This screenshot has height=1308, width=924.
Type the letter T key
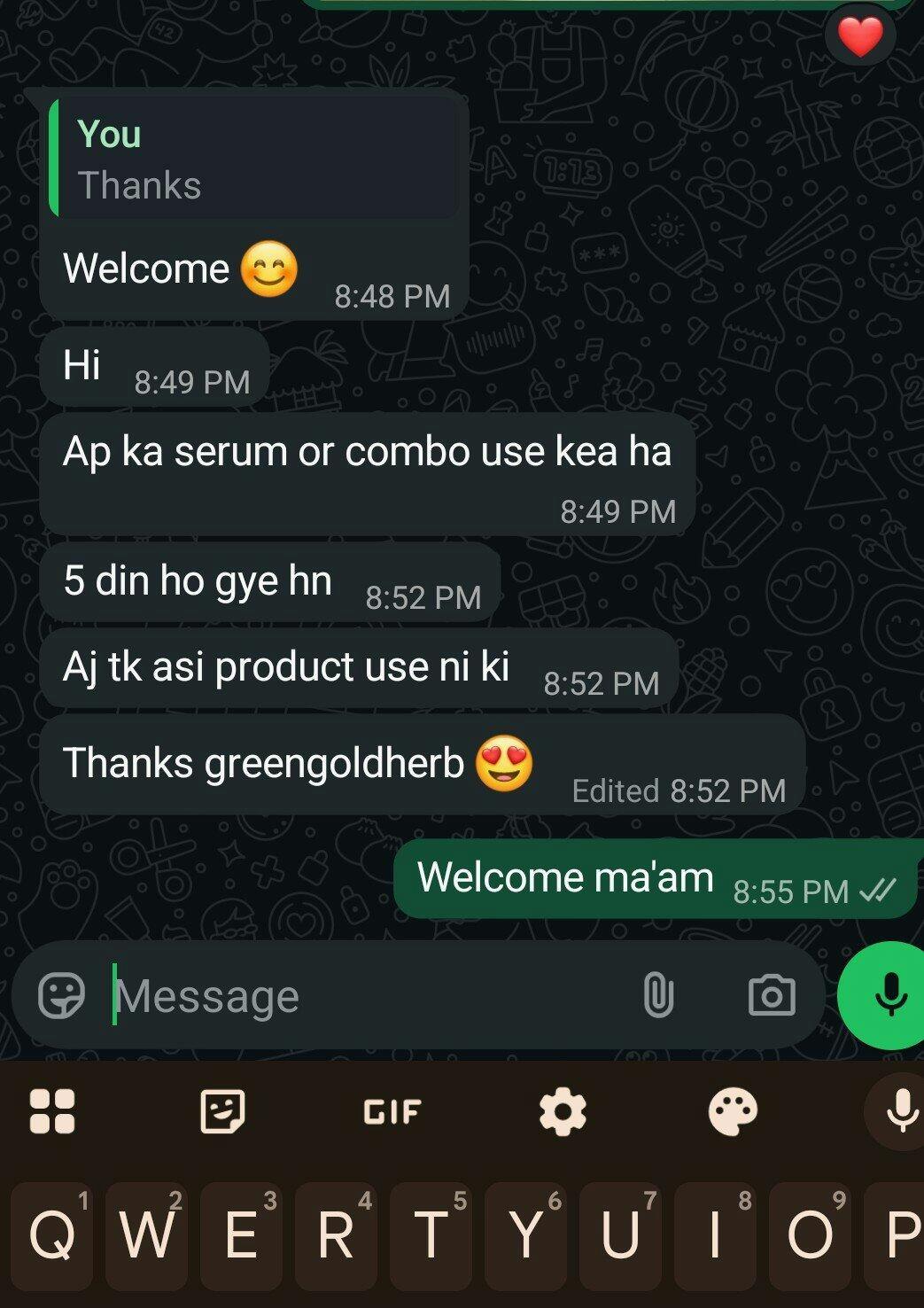[x=431, y=1235]
